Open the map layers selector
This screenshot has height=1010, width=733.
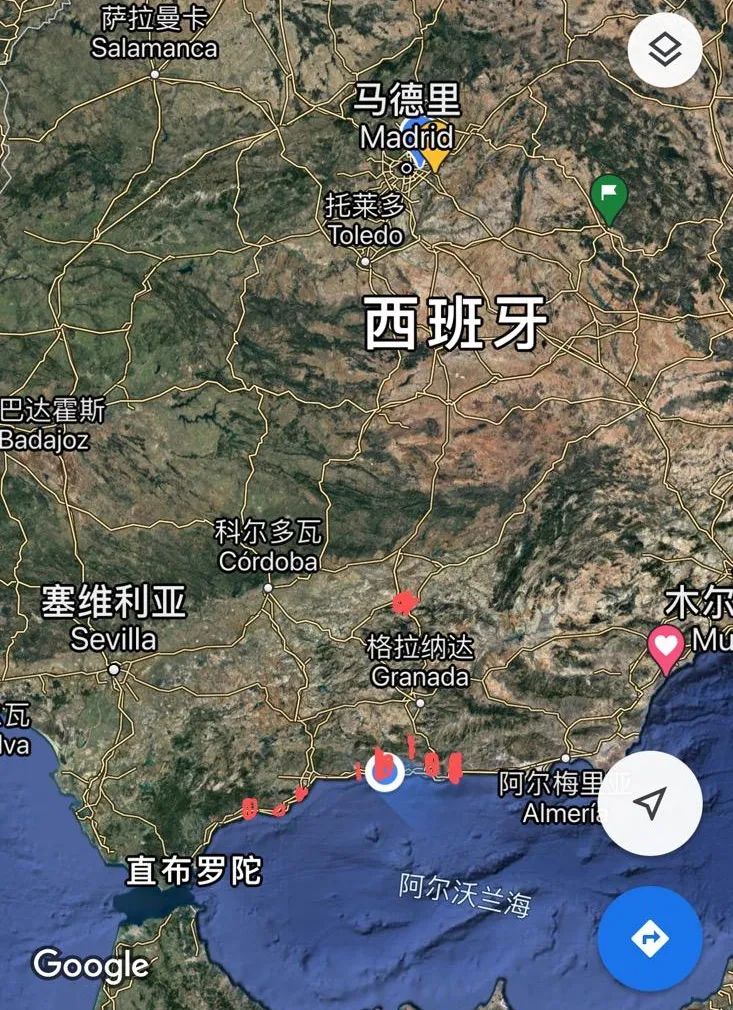tap(664, 49)
